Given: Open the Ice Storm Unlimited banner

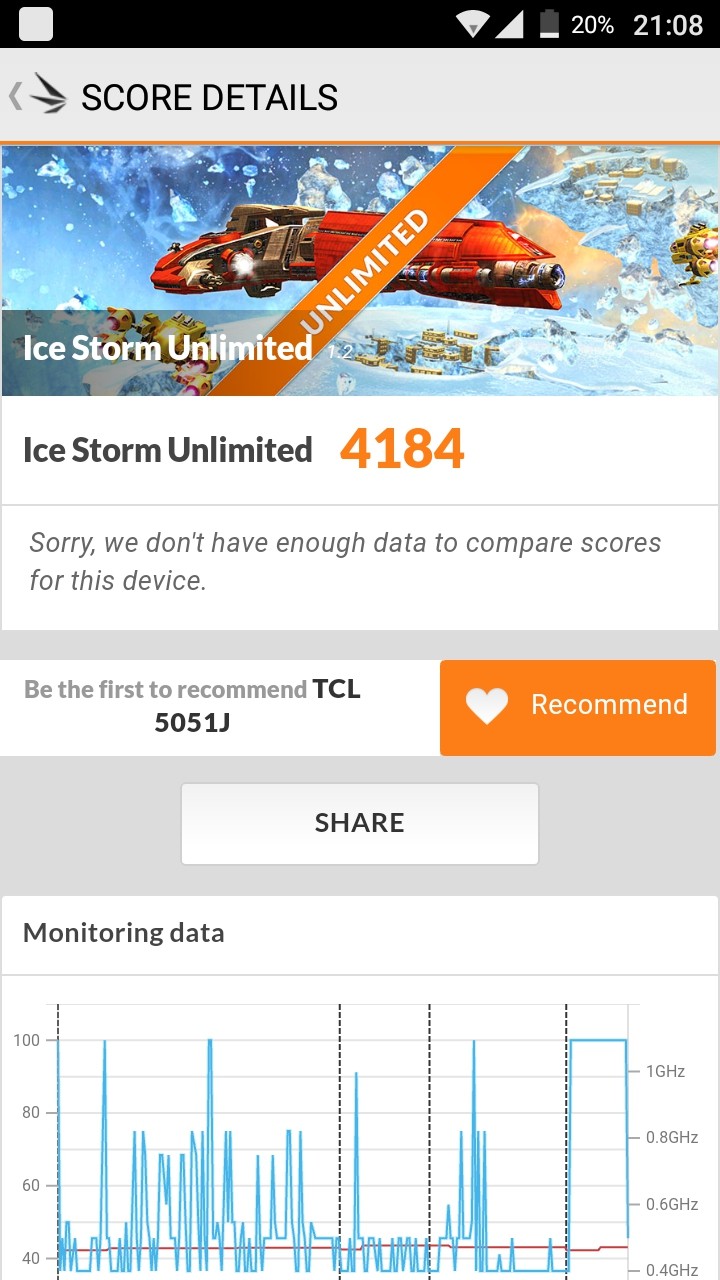Looking at the screenshot, I should pyautogui.click(x=360, y=271).
